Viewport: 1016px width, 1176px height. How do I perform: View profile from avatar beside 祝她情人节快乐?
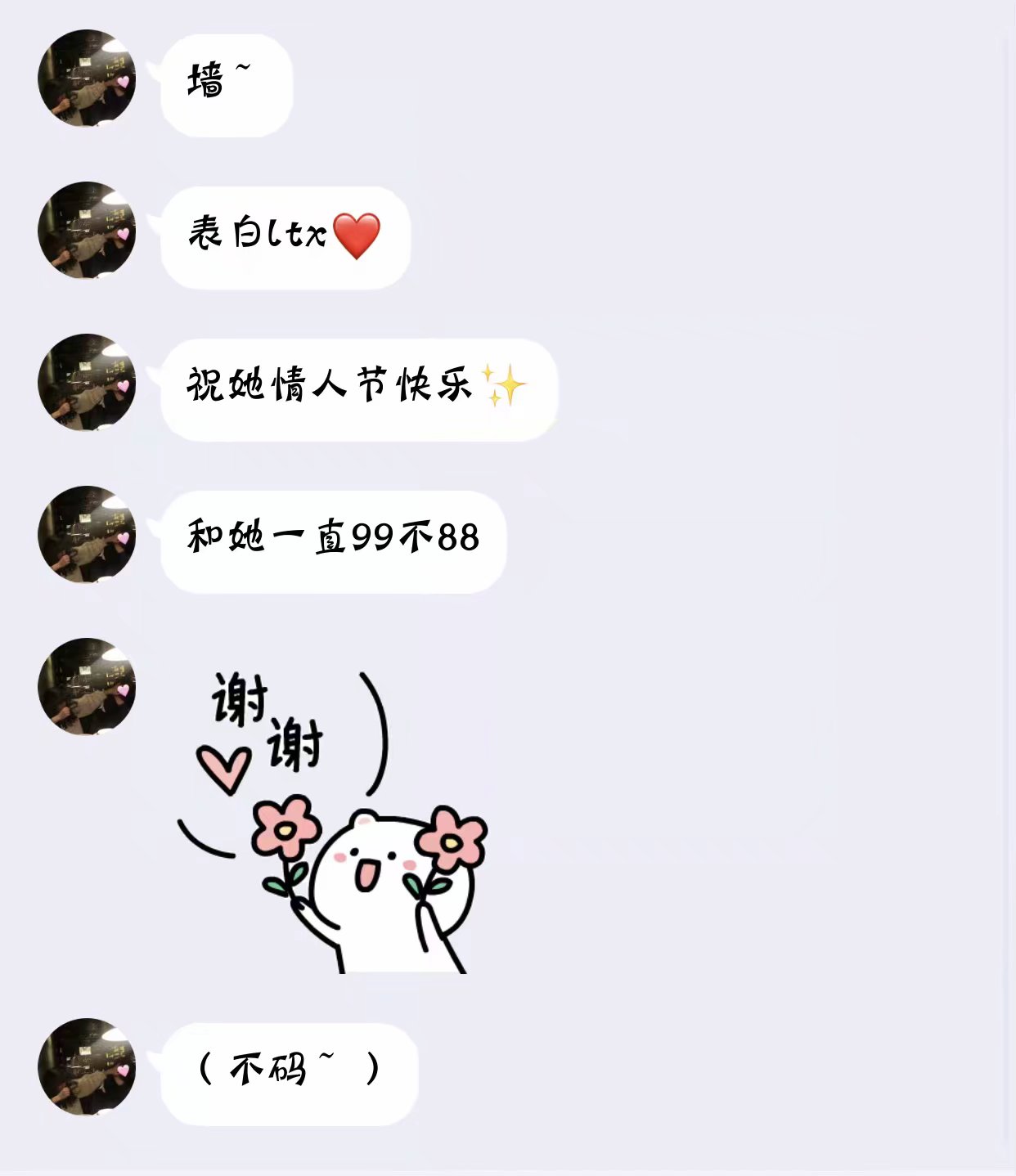tap(87, 383)
